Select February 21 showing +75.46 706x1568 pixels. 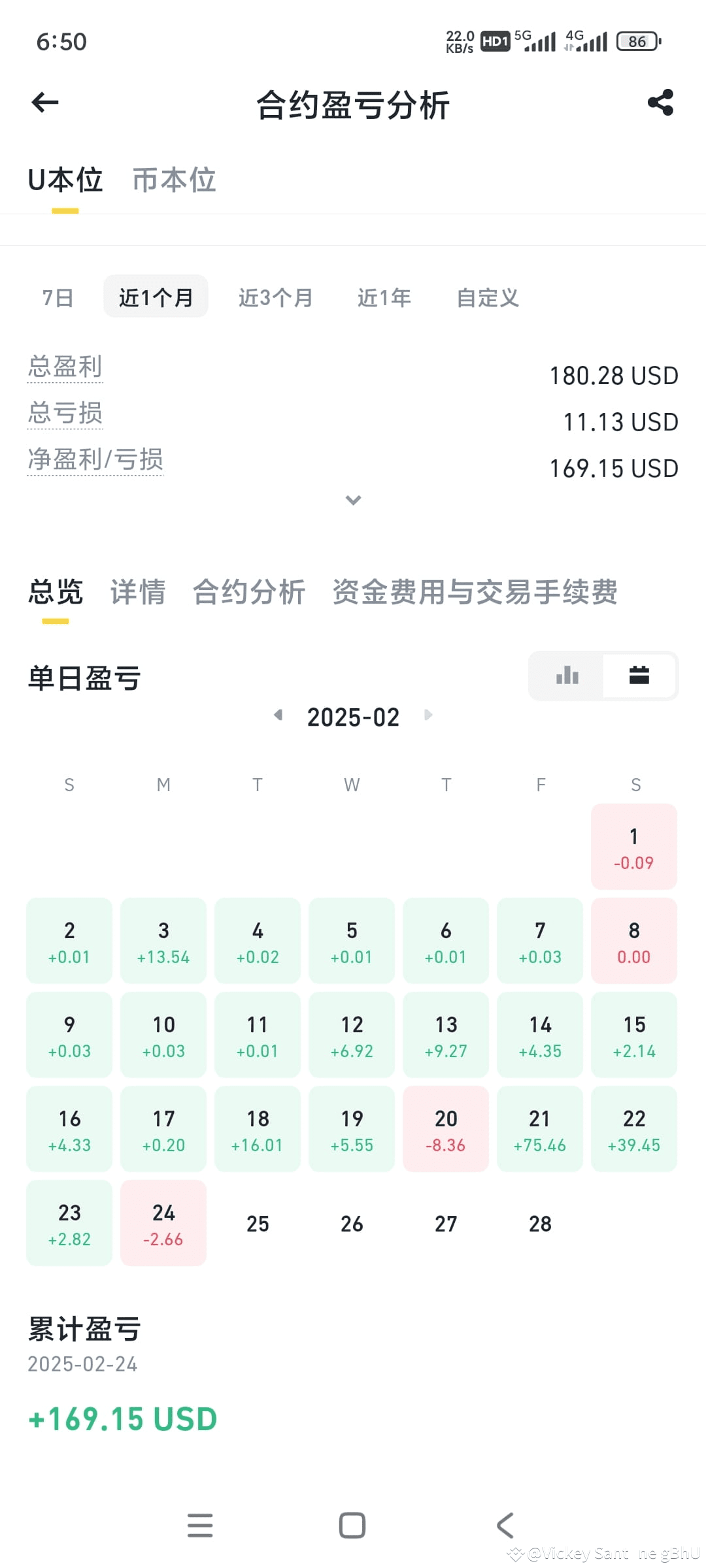(540, 1129)
